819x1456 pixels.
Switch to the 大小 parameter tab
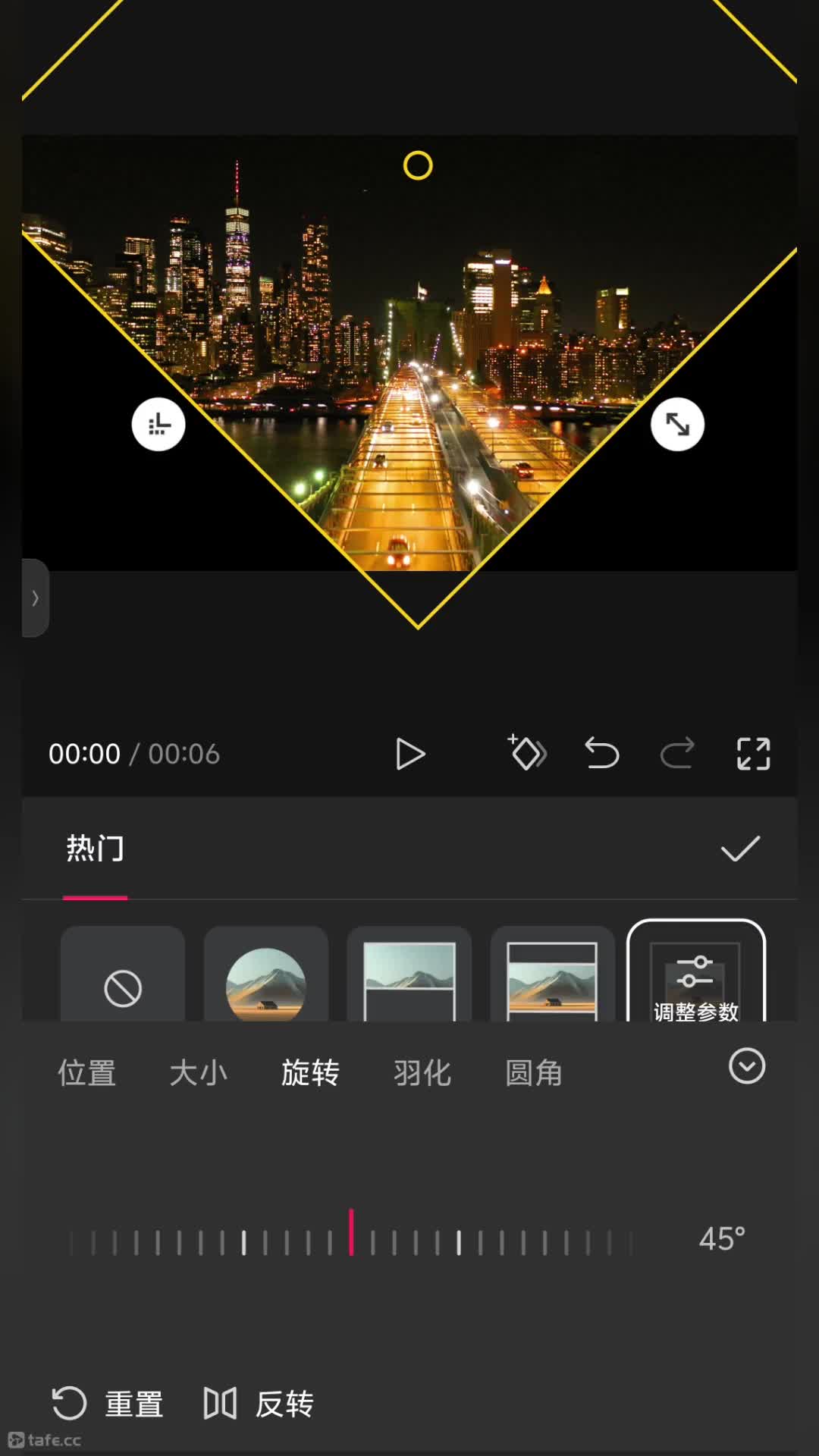tap(199, 1072)
